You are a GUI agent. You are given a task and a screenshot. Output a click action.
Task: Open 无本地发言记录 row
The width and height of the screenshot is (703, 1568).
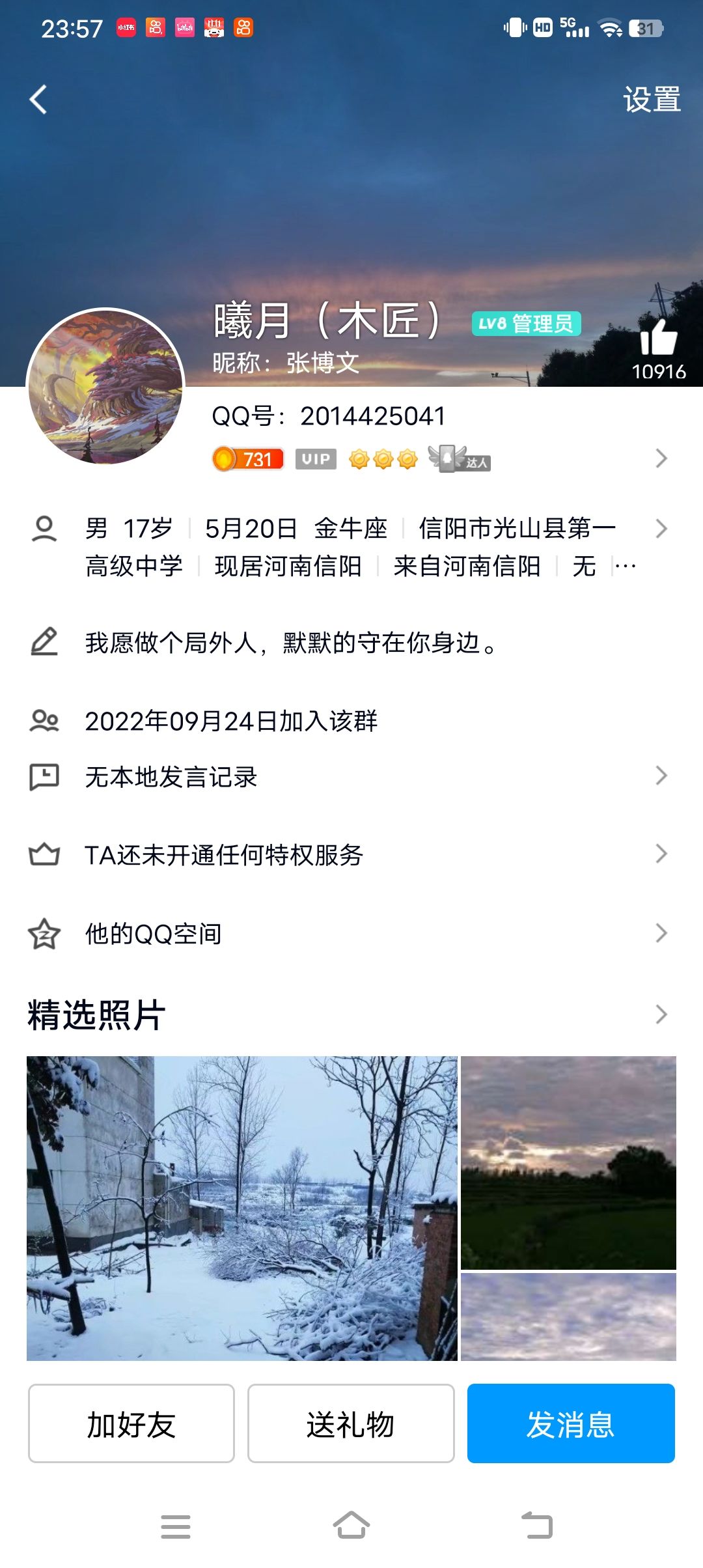coord(351,776)
